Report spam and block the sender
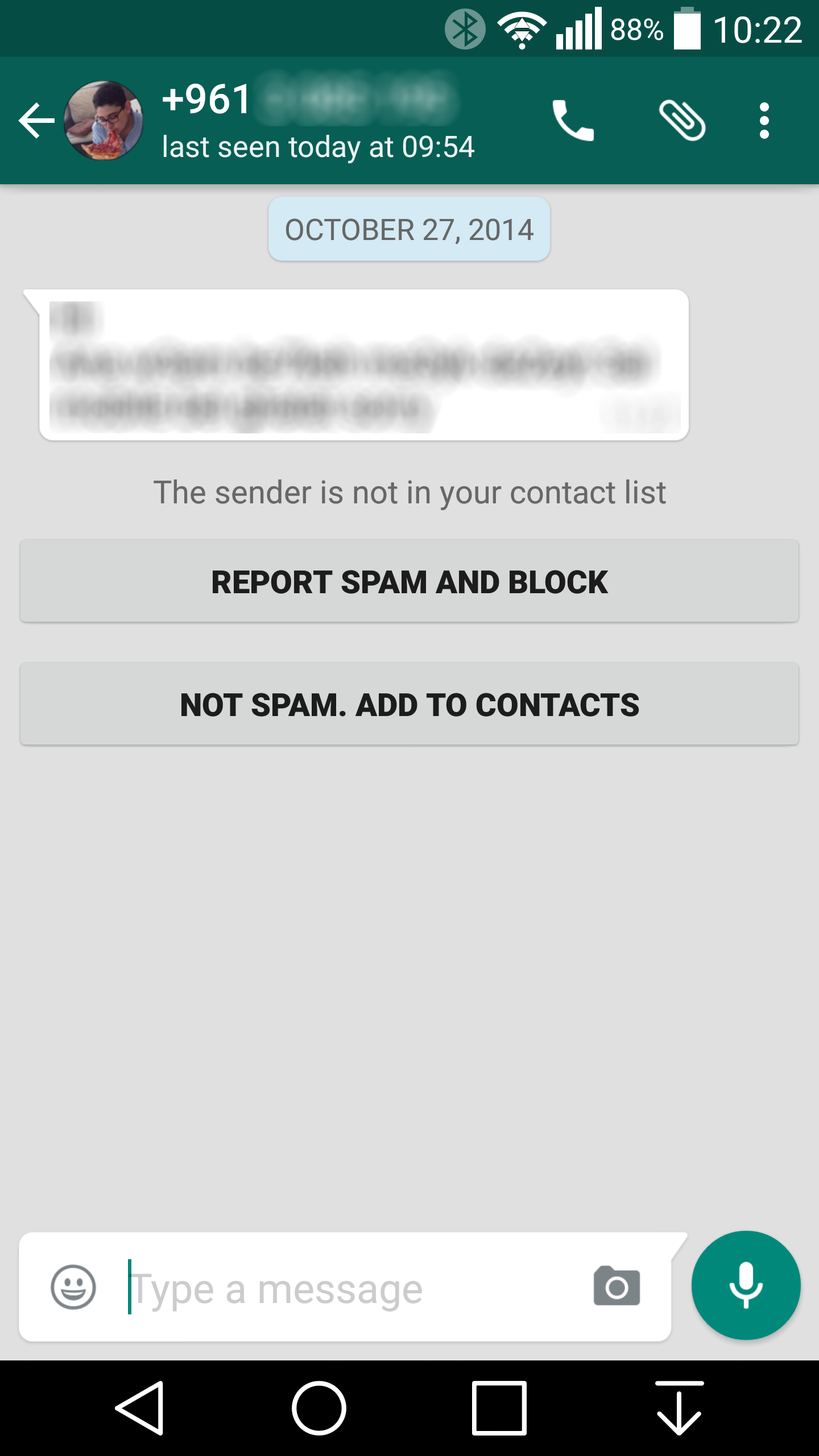Image resolution: width=819 pixels, height=1456 pixels. click(409, 581)
